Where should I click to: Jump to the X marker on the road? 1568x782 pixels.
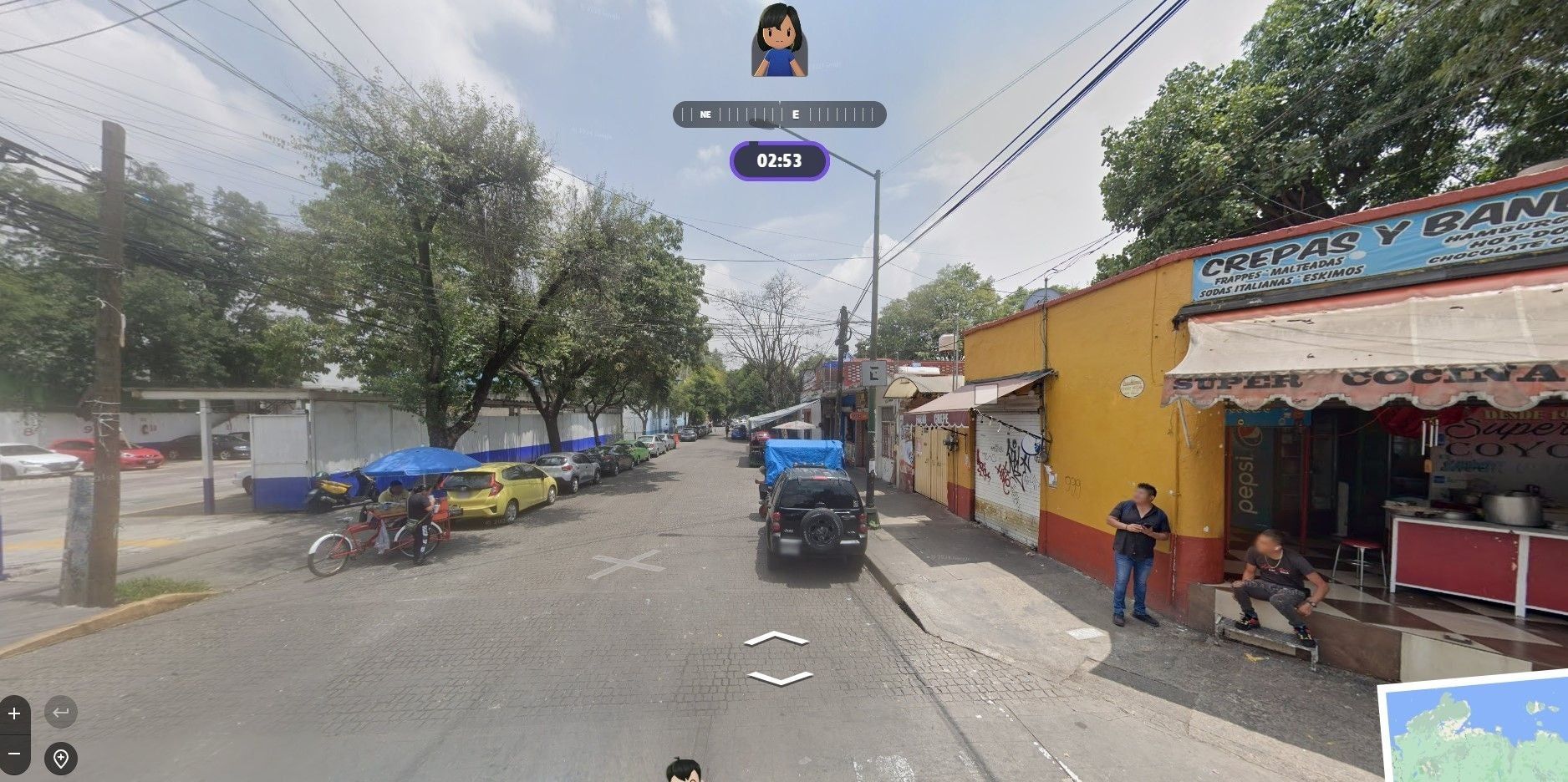625,565
